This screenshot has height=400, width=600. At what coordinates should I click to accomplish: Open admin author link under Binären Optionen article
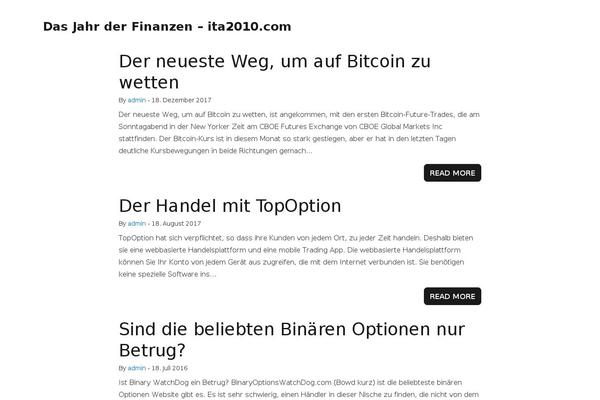click(x=136, y=369)
